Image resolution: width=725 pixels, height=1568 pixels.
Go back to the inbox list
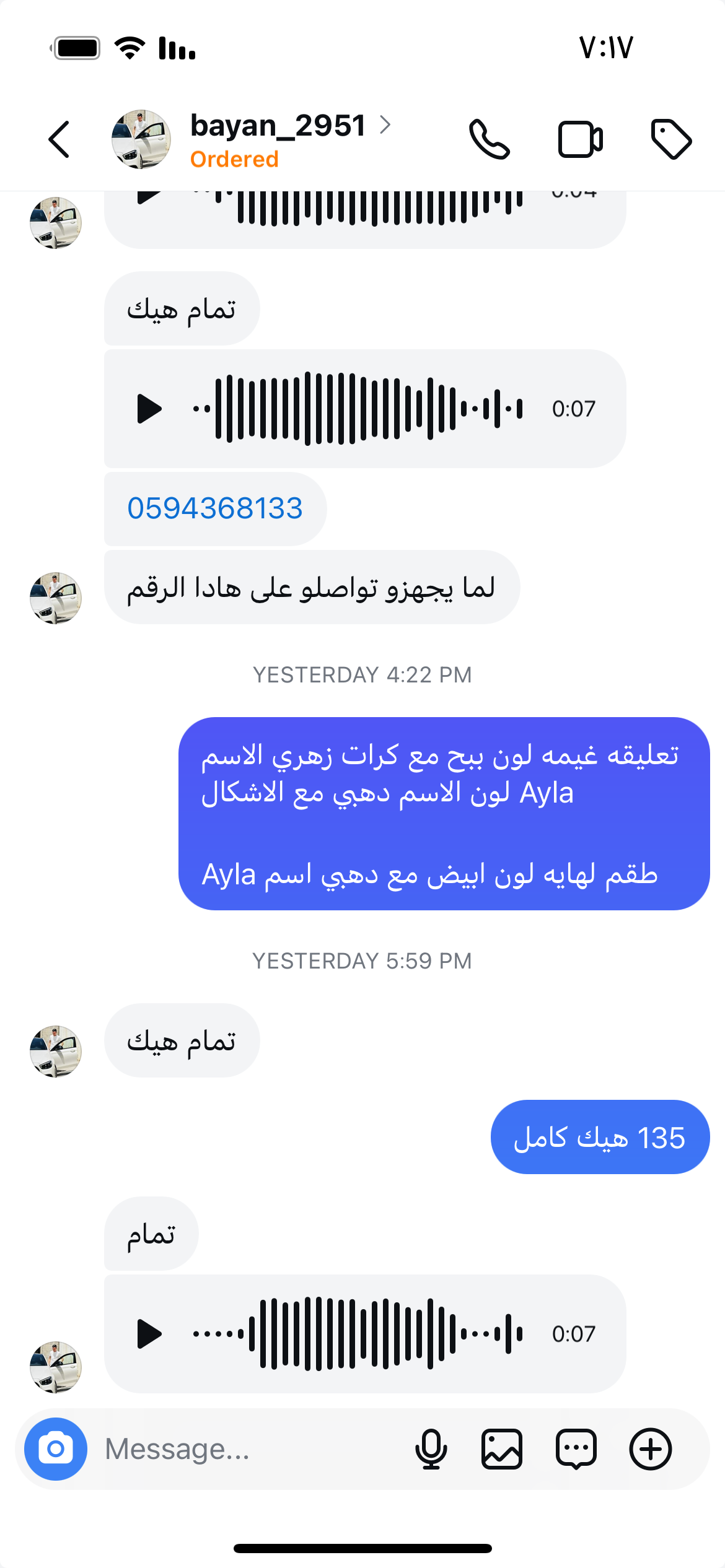pos(59,139)
